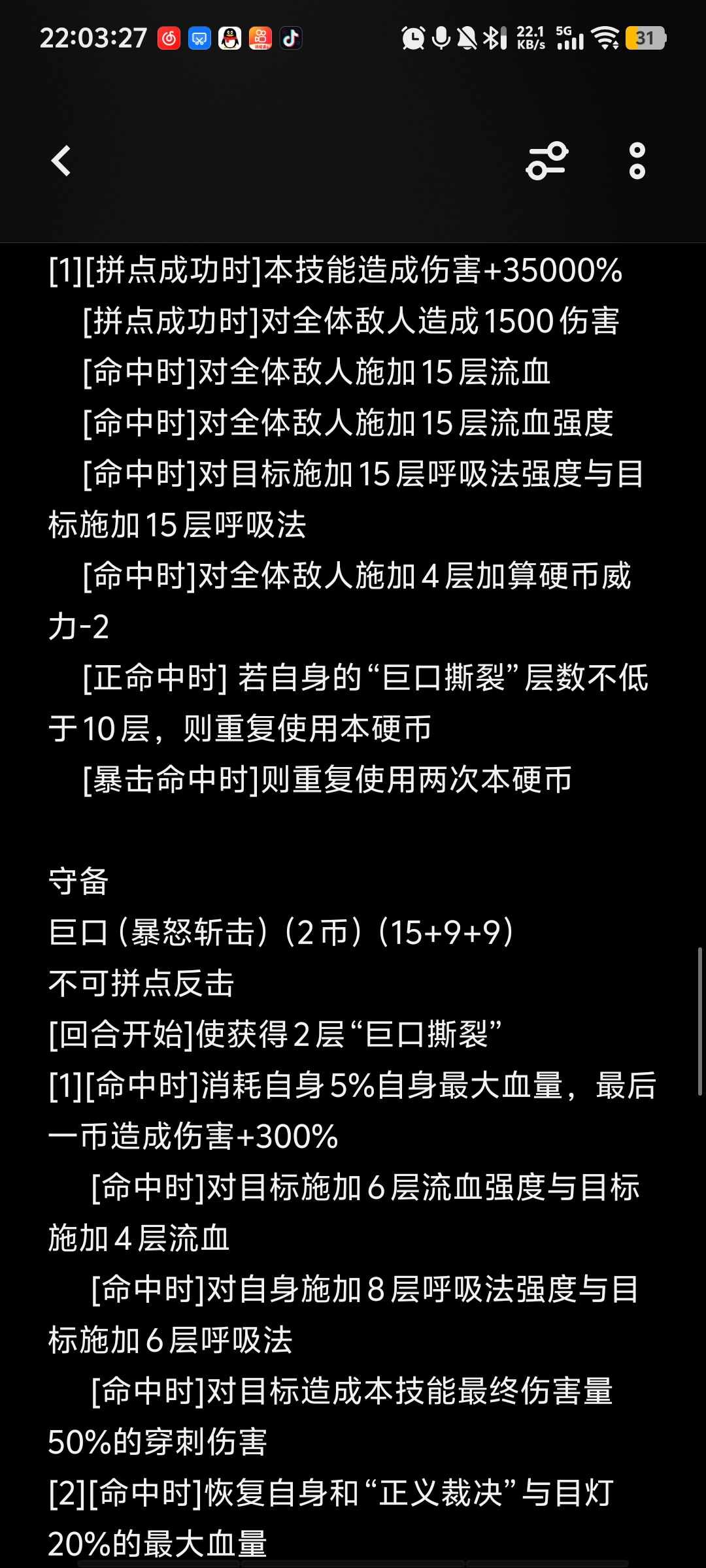Open the display settings sliders icon
Viewport: 706px width, 1568px height.
point(547,161)
